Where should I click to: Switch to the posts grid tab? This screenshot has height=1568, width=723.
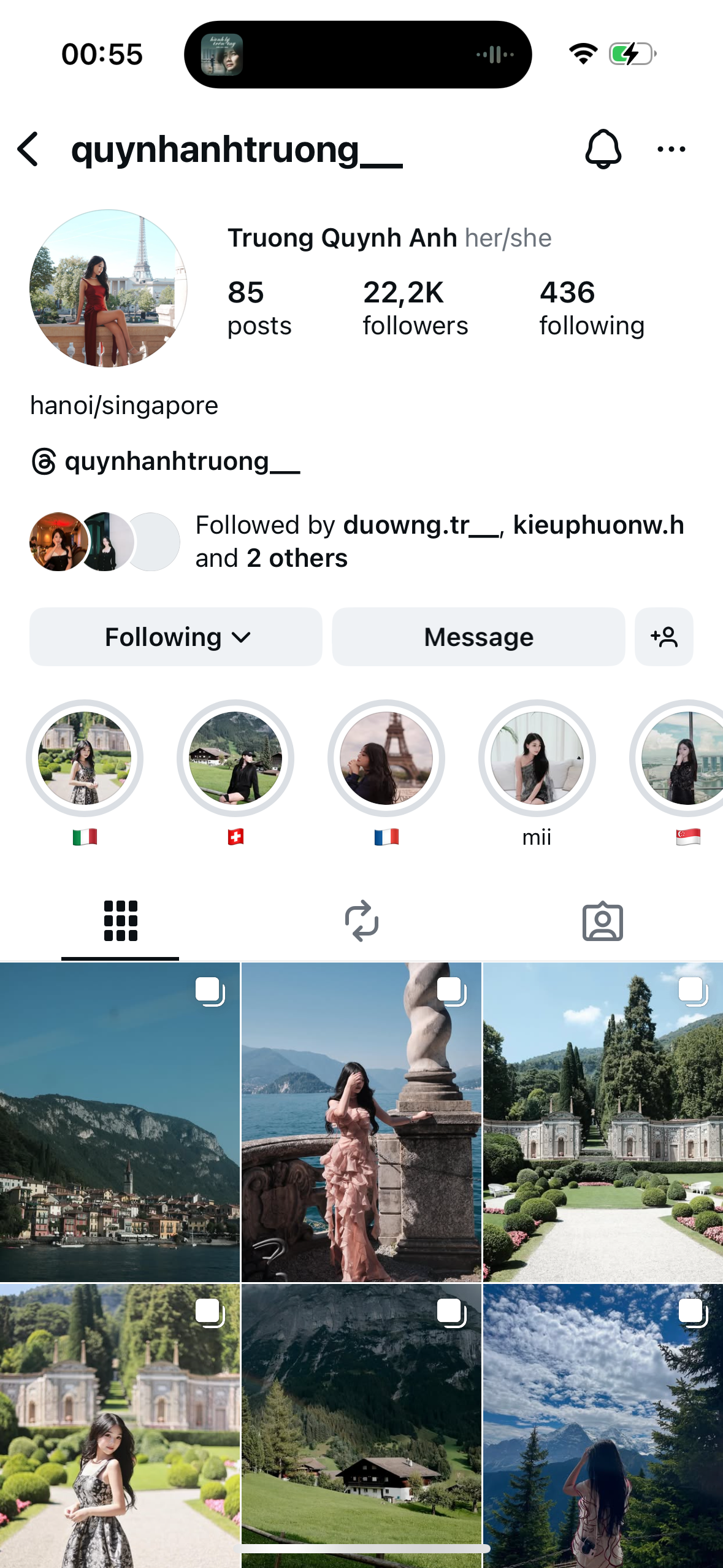point(120,921)
